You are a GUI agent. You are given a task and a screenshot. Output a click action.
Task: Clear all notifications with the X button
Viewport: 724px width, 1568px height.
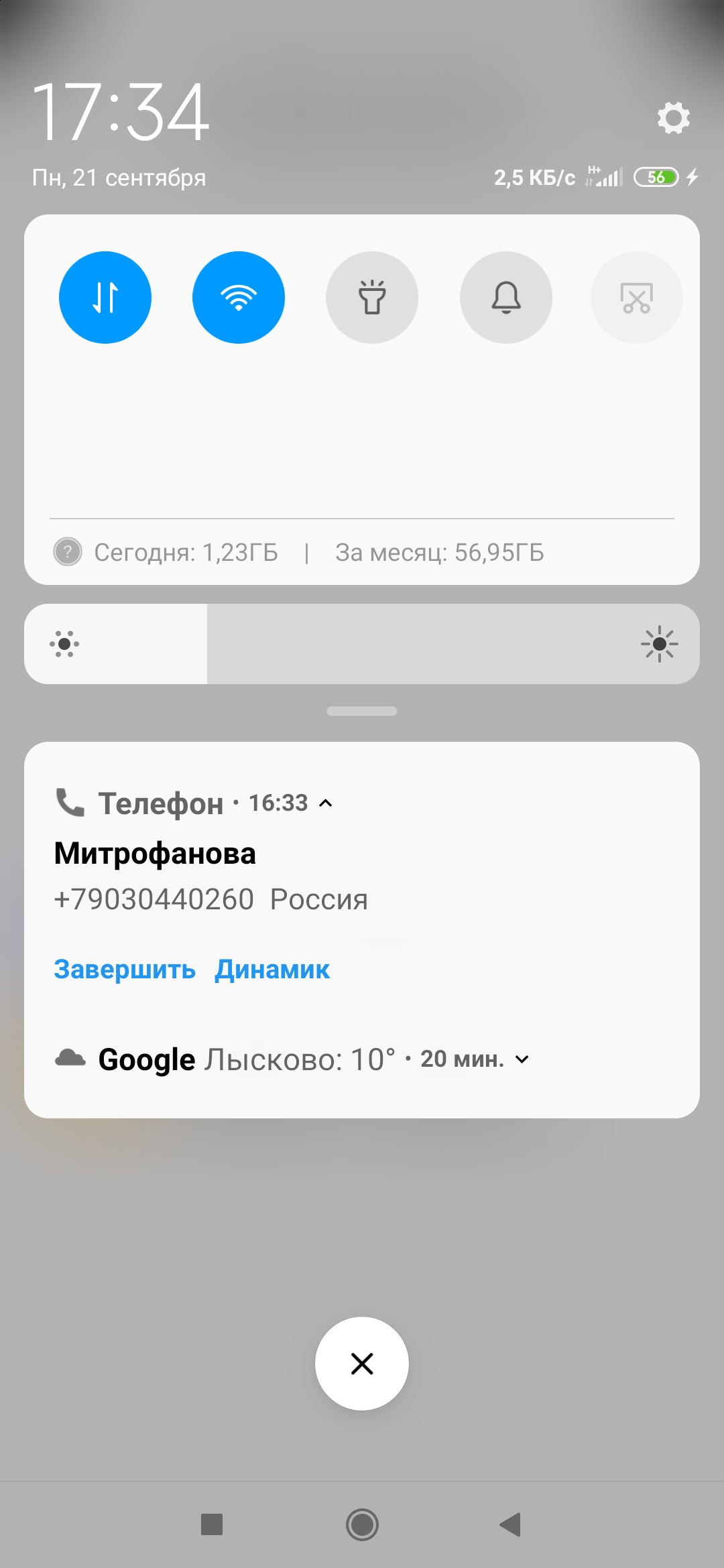(x=362, y=1364)
